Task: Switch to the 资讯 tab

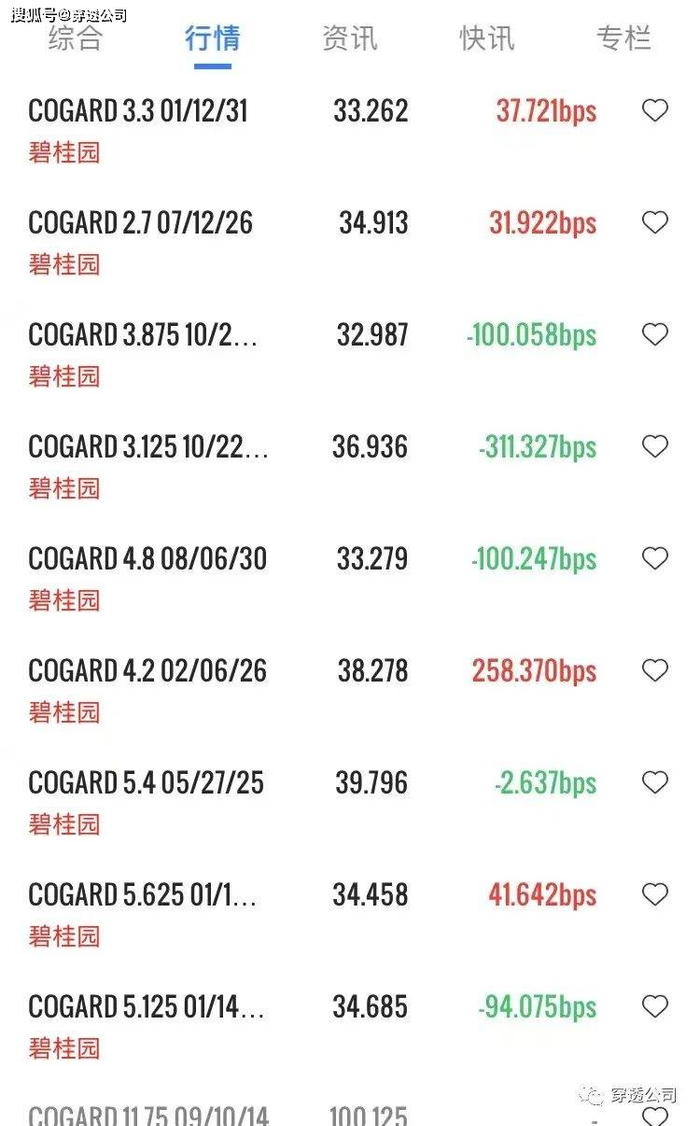Action: (x=350, y=39)
